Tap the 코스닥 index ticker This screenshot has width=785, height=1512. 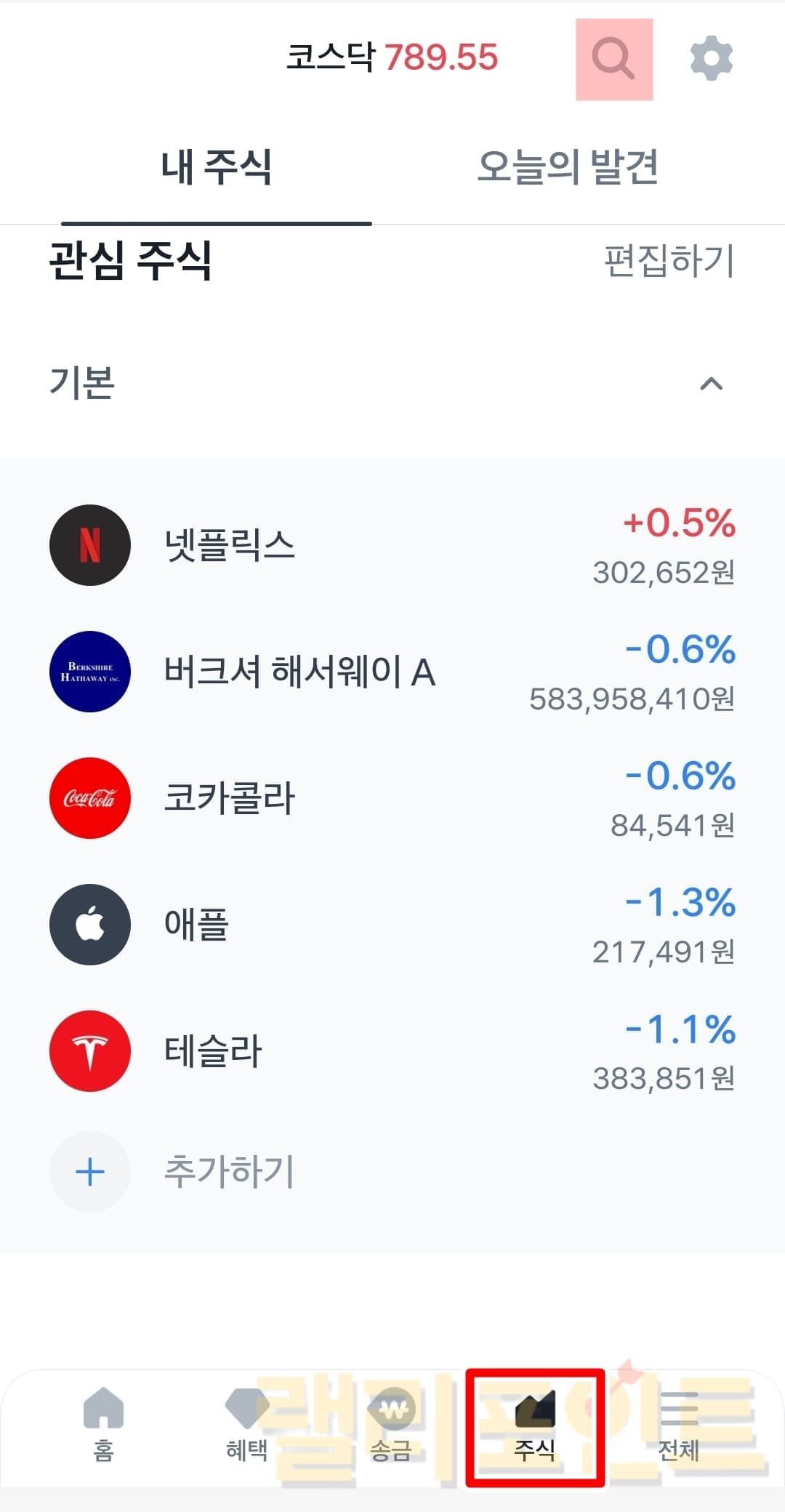click(392, 57)
